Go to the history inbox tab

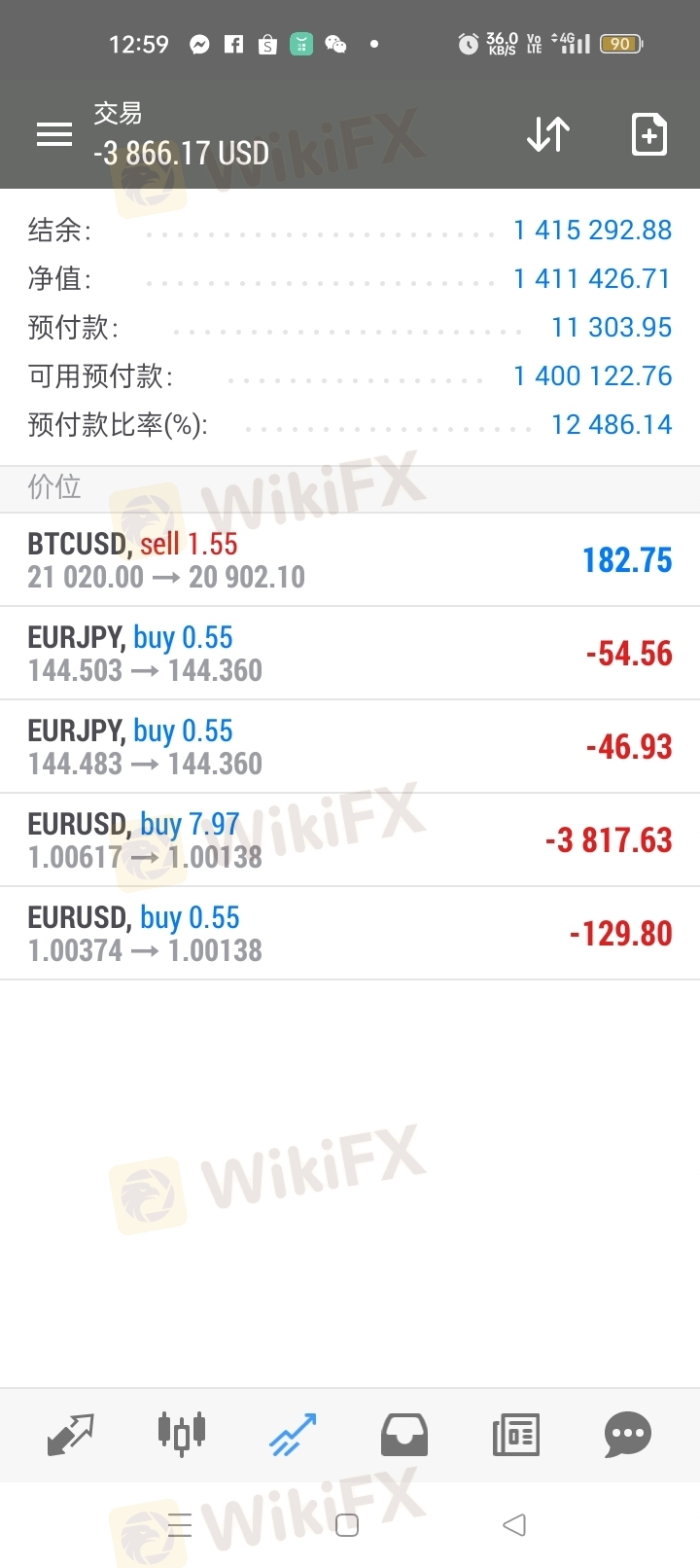[x=404, y=1435]
